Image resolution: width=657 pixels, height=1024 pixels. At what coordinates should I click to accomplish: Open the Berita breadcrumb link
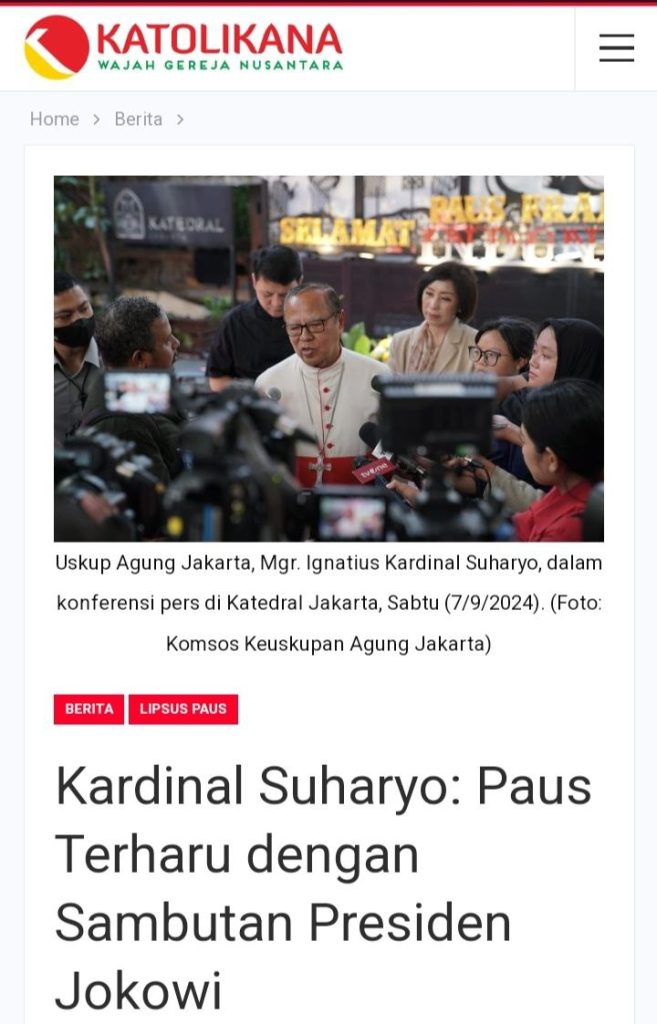[x=138, y=119]
